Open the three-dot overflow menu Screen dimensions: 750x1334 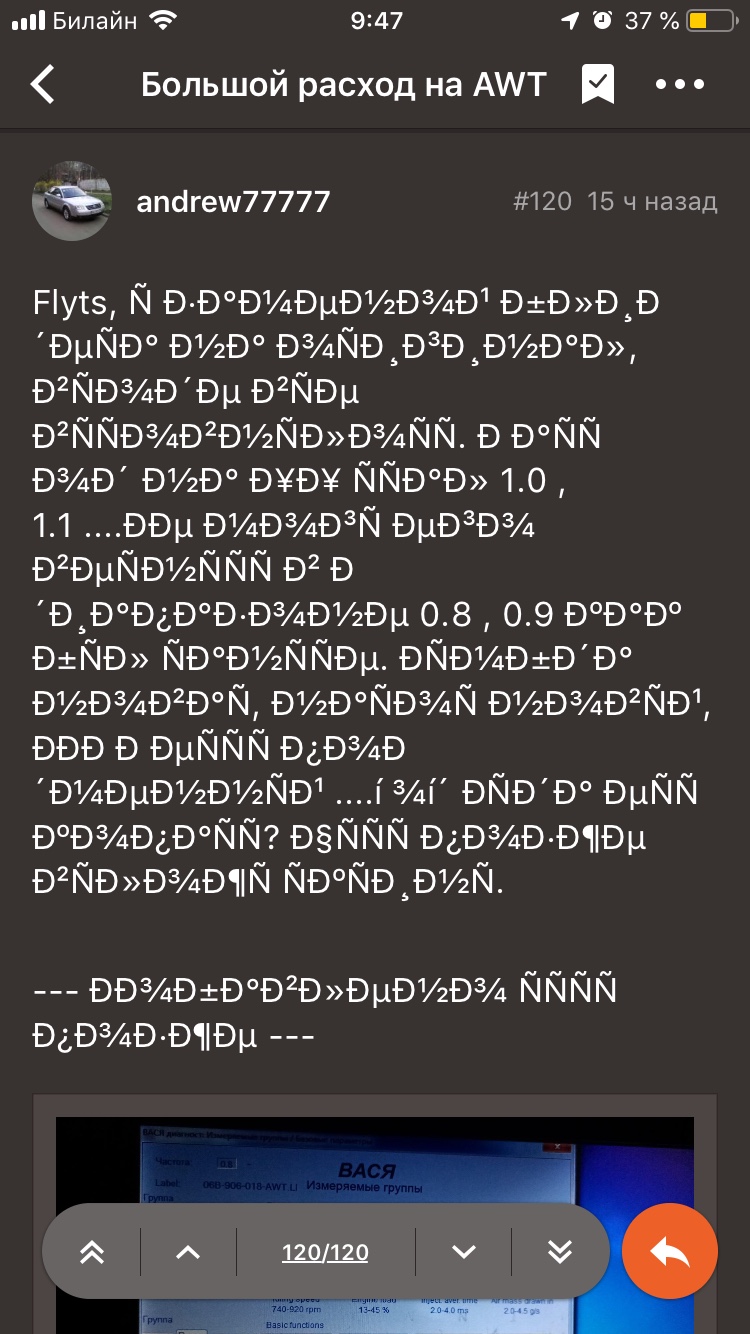[680, 85]
